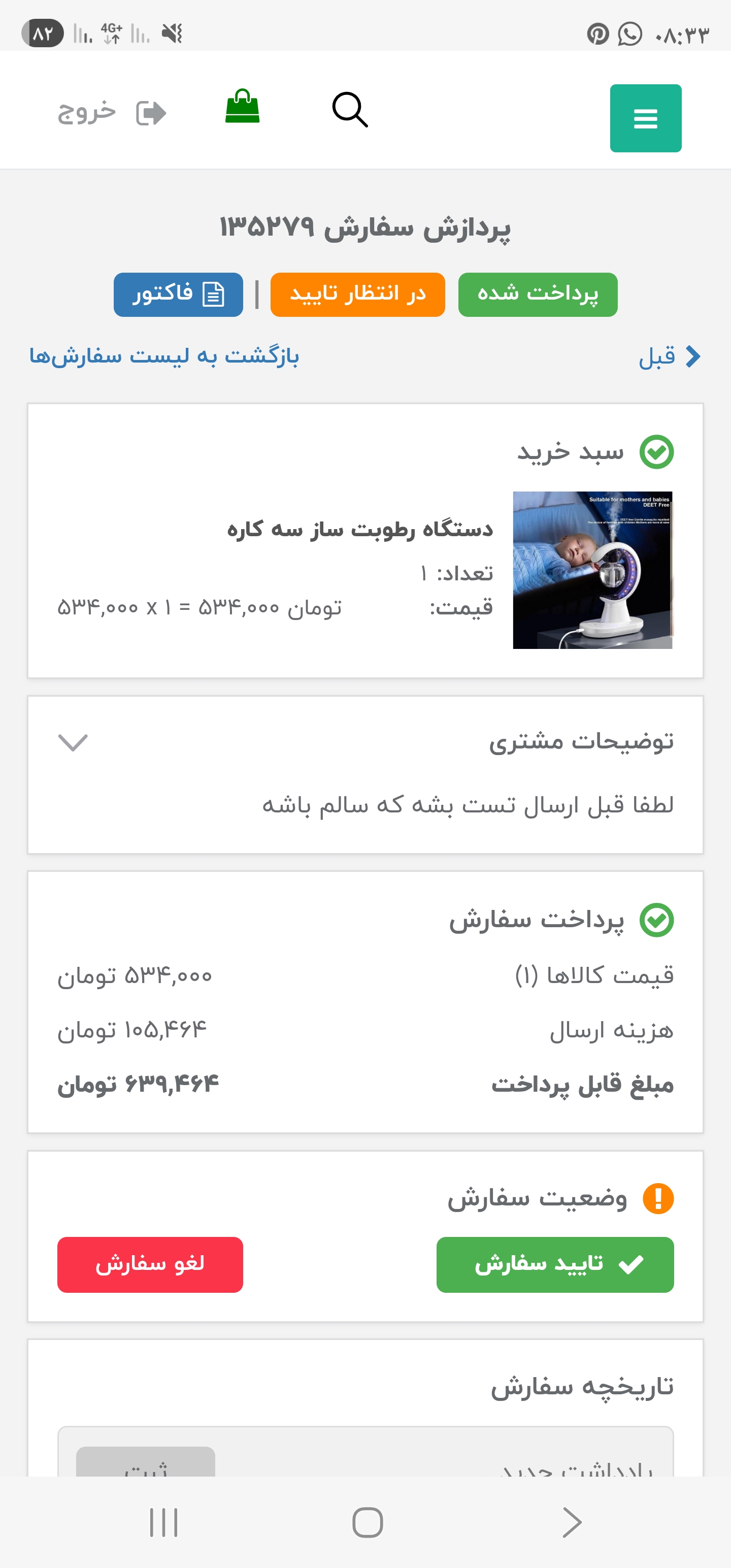Screen dimensions: 731x1568
Task: Open the فاکتور invoice button
Action: pyautogui.click(x=178, y=295)
